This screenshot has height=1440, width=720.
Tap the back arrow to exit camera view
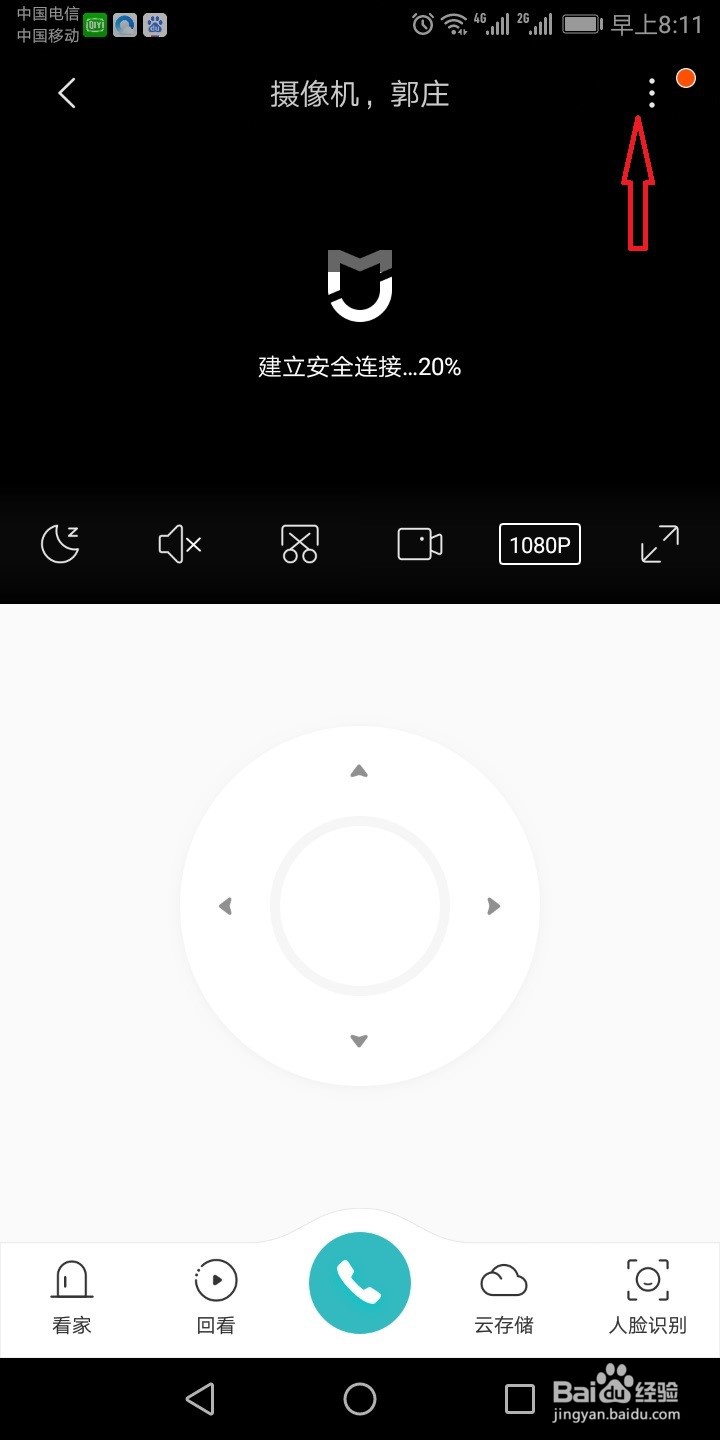[x=66, y=93]
